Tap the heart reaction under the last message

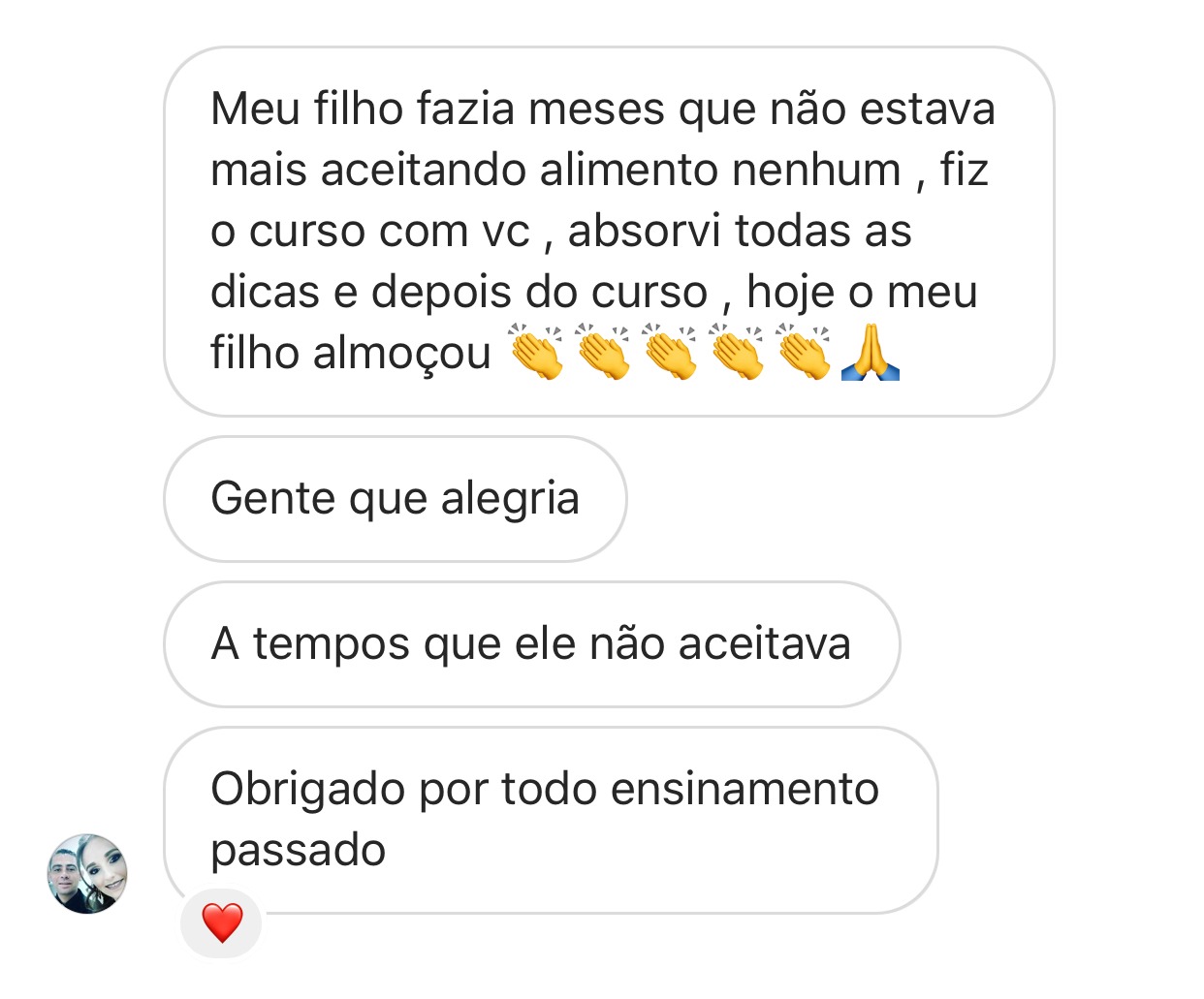[x=222, y=922]
